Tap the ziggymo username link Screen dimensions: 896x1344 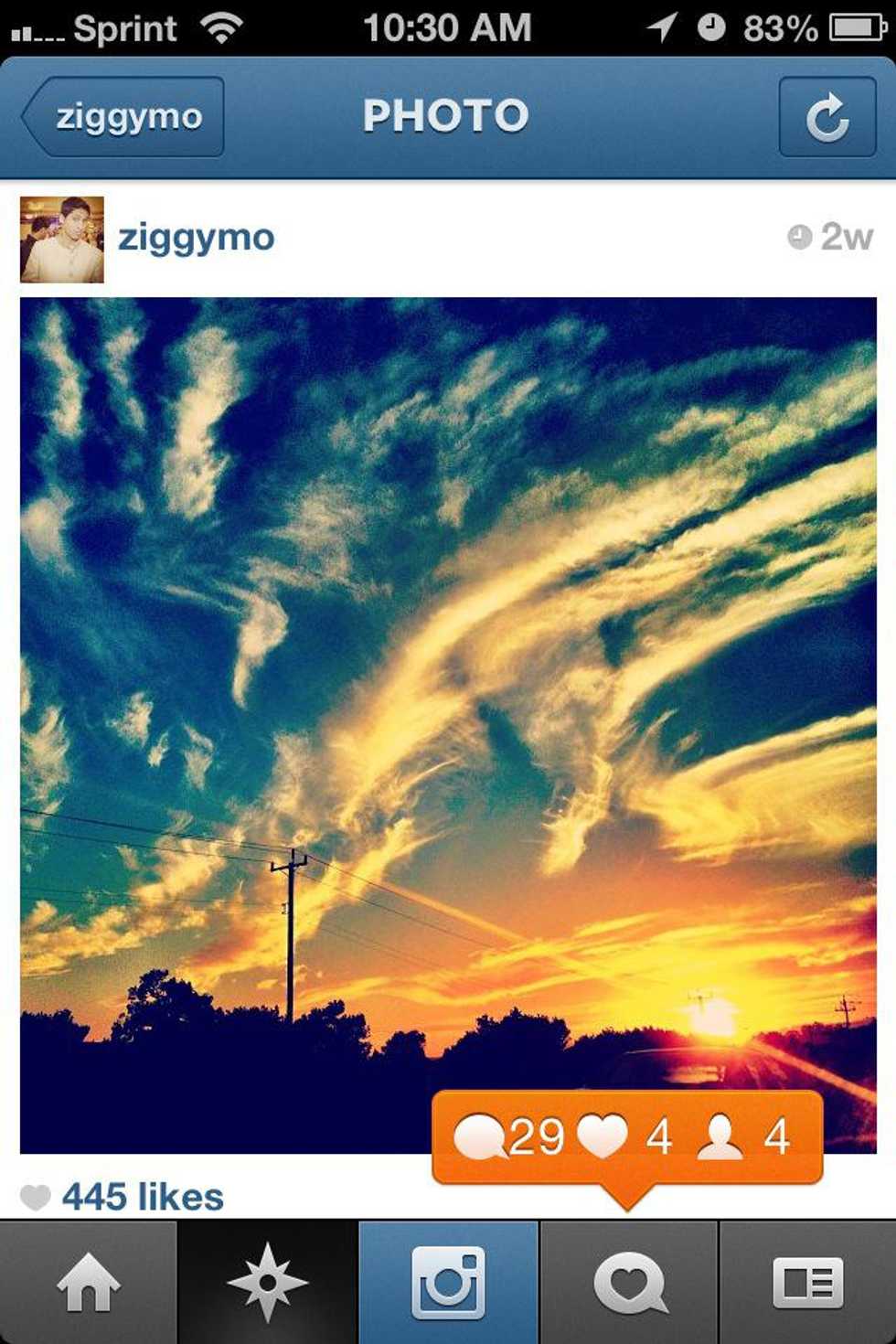197,238
